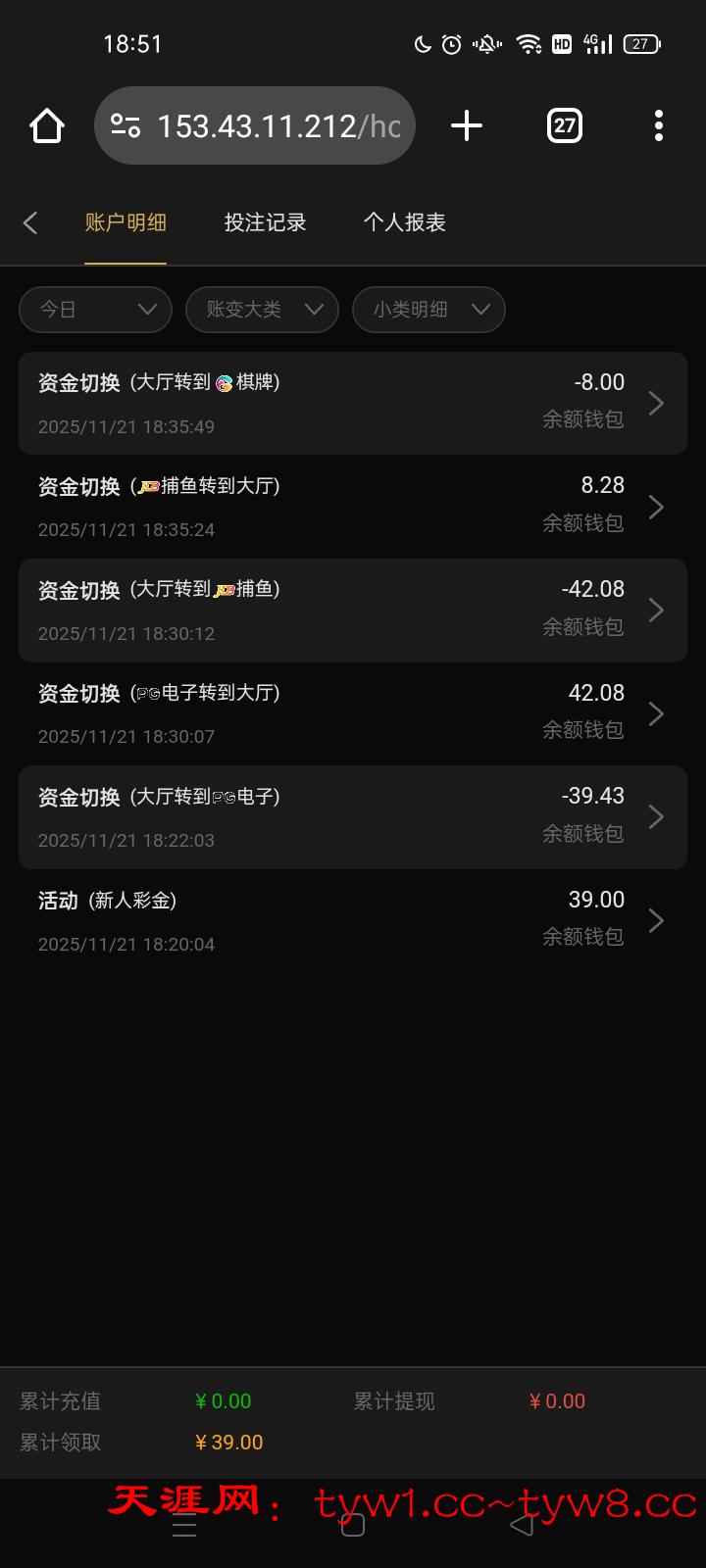Screen dimensions: 706x1568
Task: Show the 27 open tabs
Action: click(564, 125)
